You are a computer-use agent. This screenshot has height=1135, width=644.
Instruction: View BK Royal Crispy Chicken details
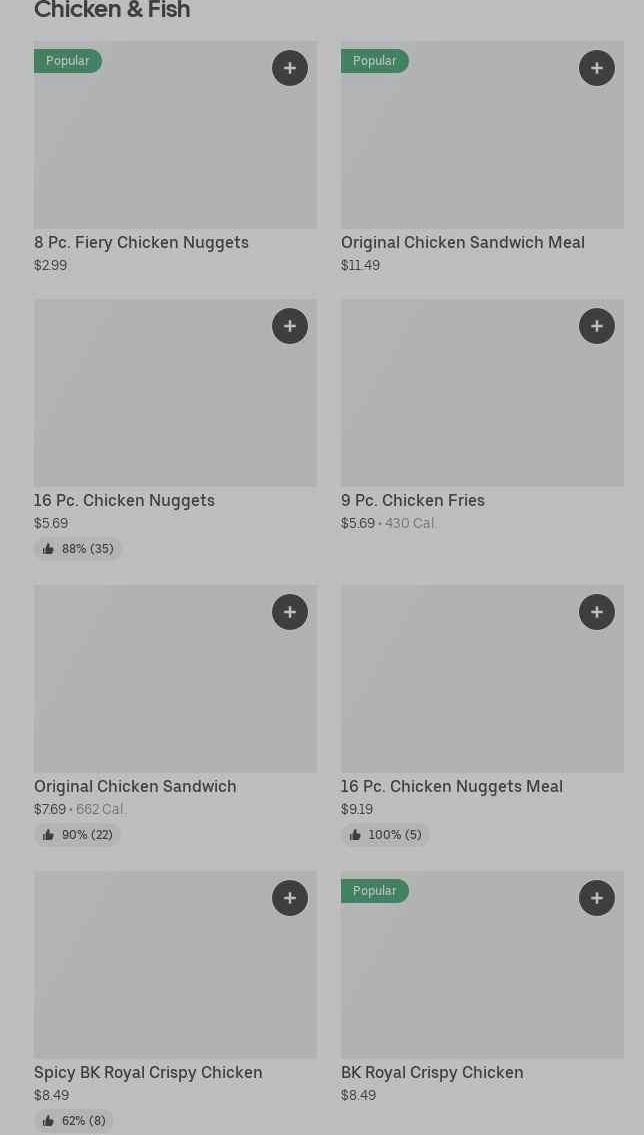tap(432, 1072)
